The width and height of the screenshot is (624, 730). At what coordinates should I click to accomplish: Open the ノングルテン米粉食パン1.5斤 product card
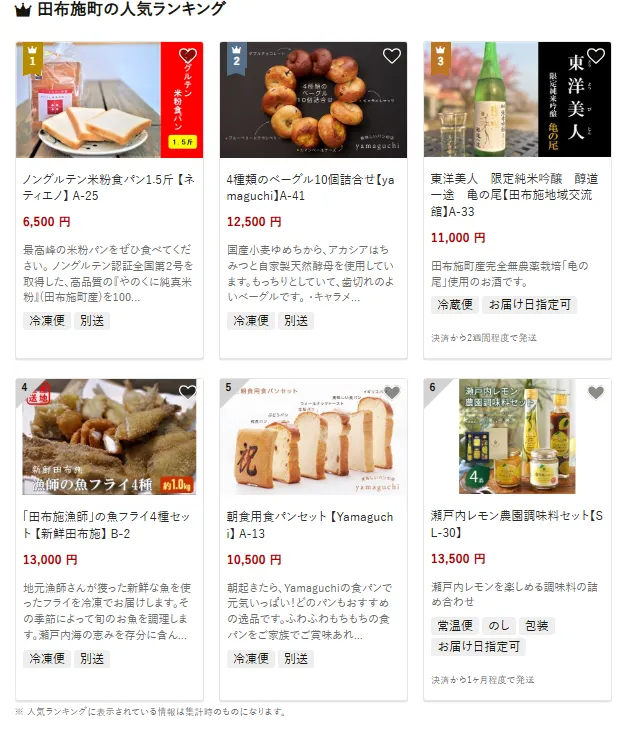point(109,187)
